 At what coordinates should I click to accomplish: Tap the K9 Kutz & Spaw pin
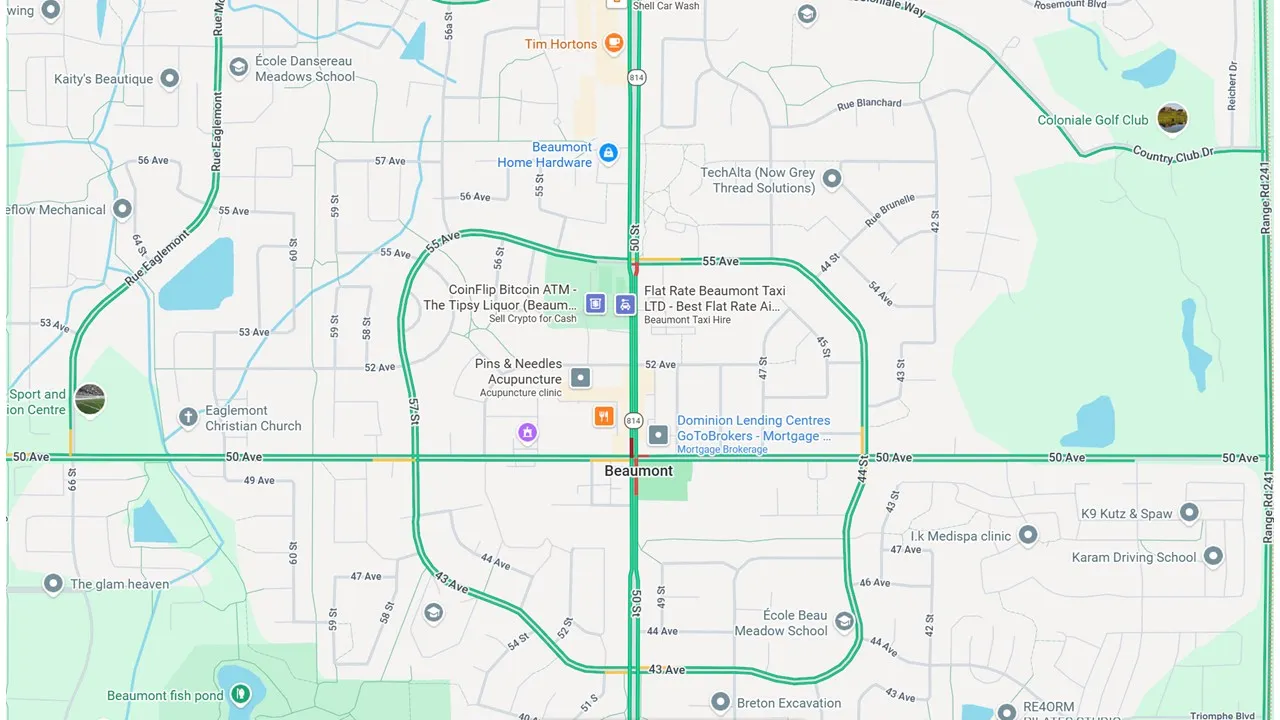click(x=1189, y=513)
